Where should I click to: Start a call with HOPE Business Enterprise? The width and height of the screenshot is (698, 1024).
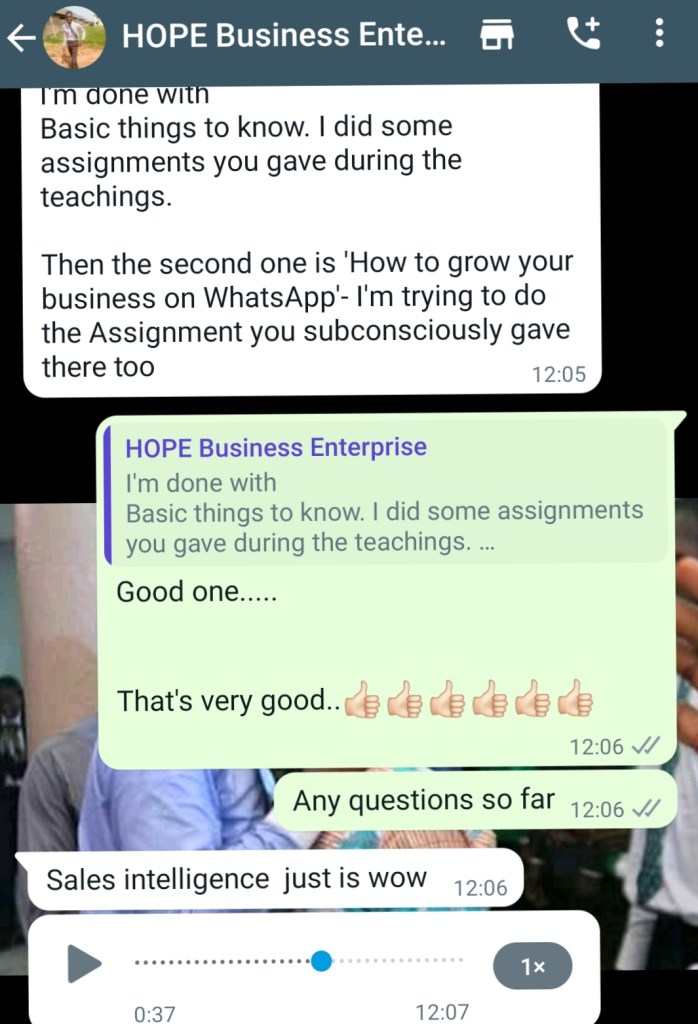[x=583, y=35]
